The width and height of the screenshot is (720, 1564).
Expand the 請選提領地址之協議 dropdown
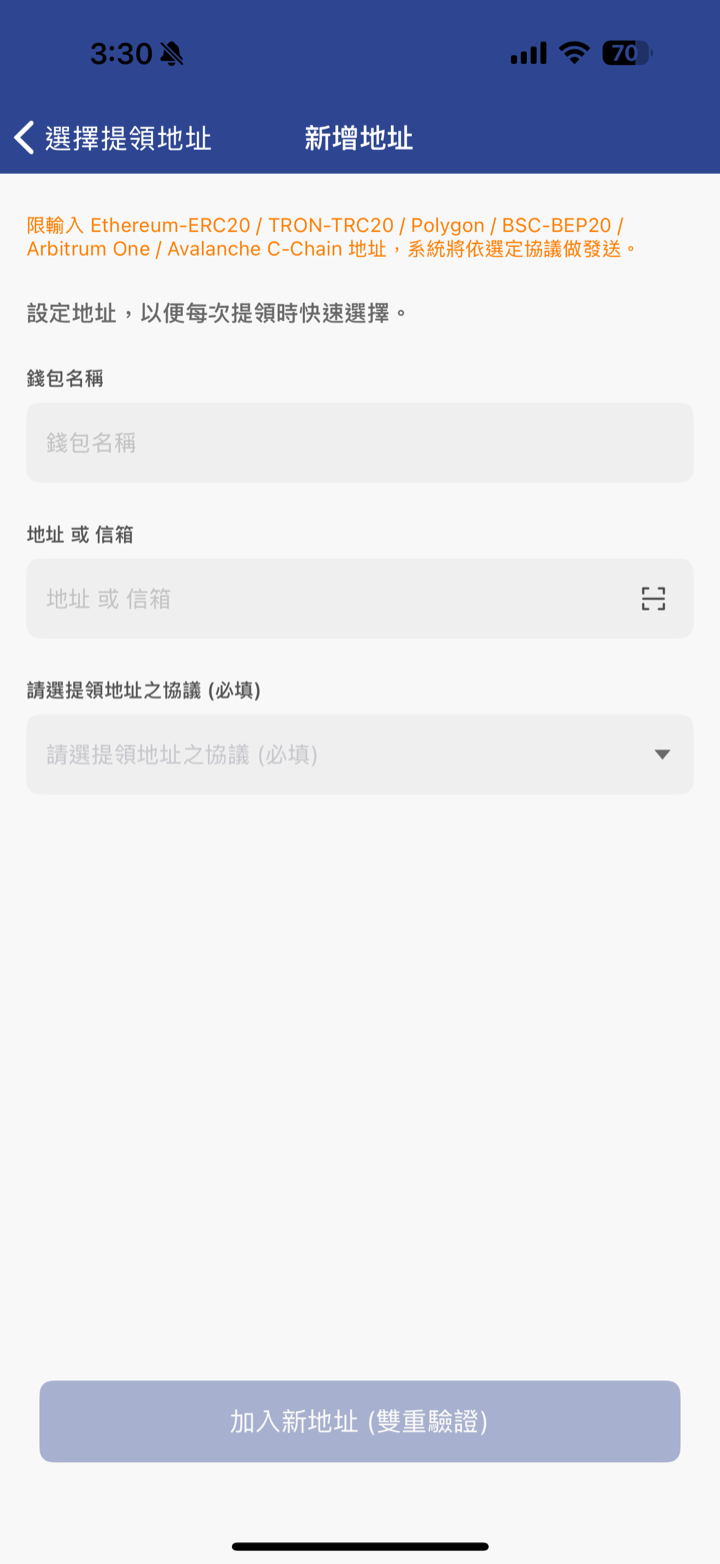click(x=360, y=755)
